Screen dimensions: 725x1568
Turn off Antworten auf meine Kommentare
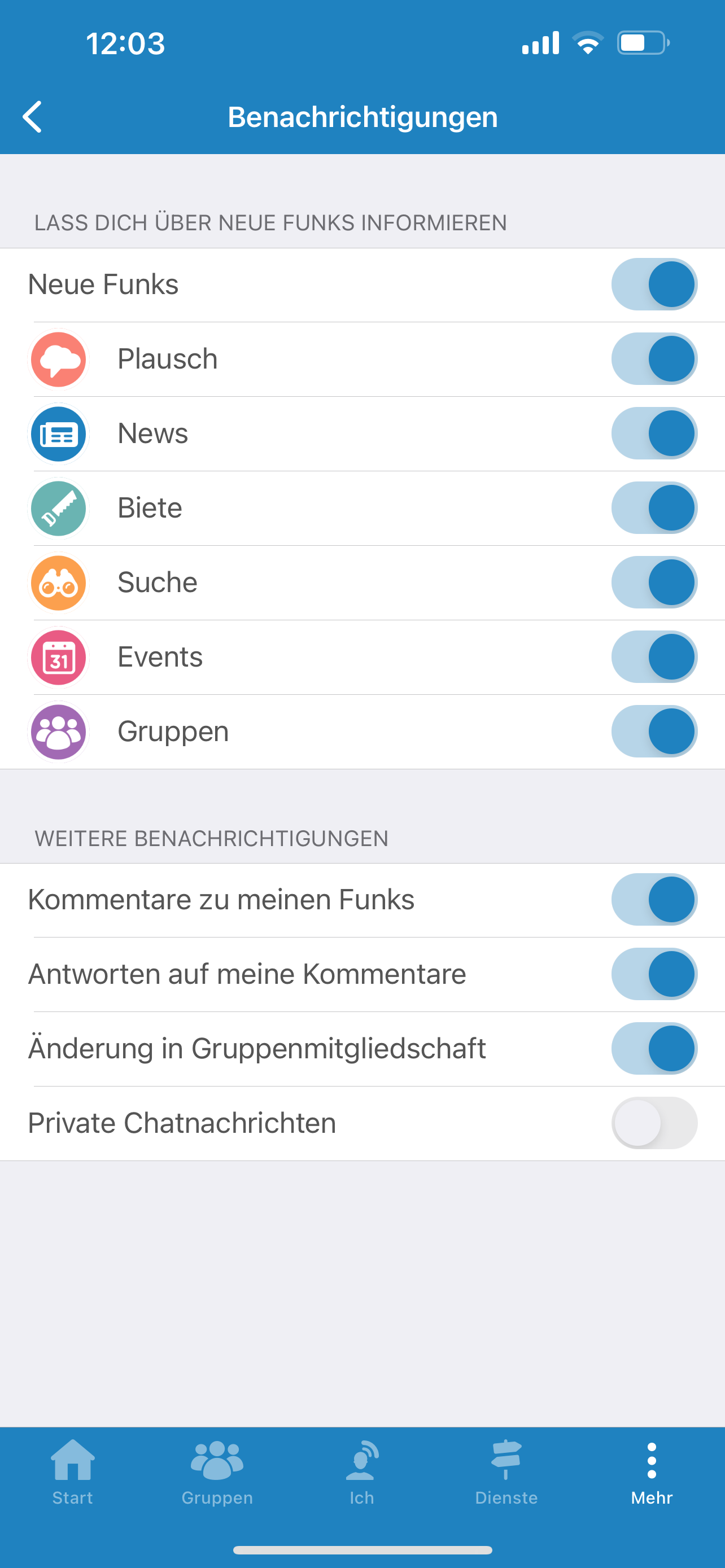tap(654, 974)
